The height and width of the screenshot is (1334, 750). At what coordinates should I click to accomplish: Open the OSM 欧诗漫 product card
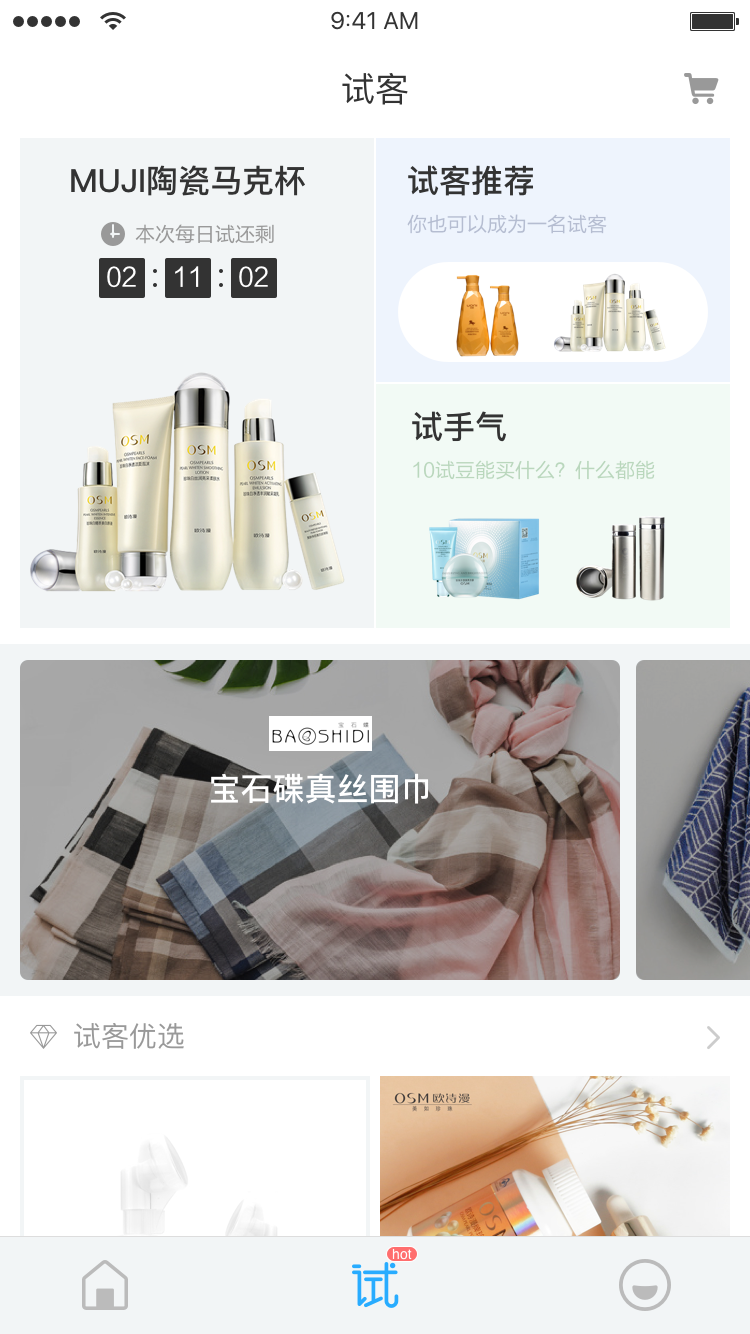click(554, 1156)
